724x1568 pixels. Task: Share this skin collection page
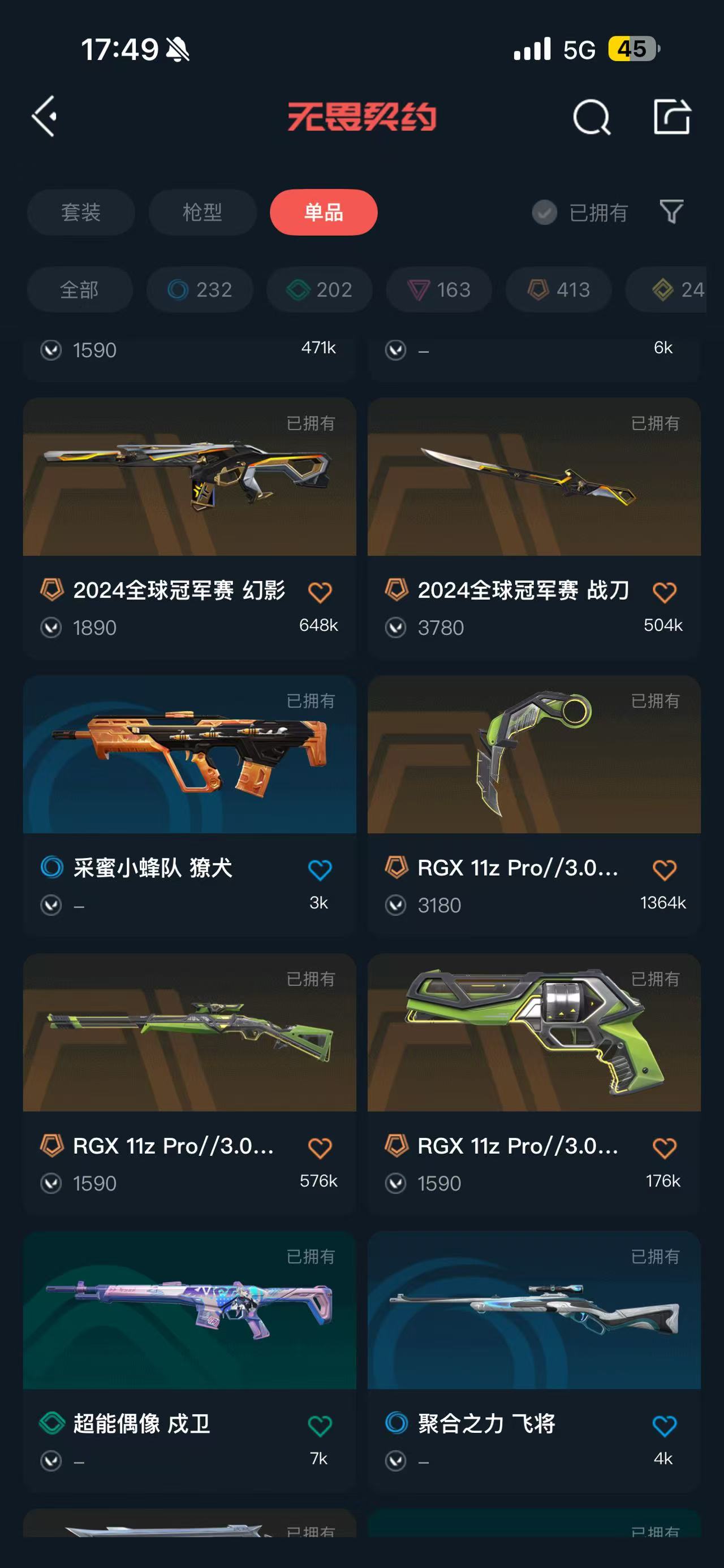[671, 116]
